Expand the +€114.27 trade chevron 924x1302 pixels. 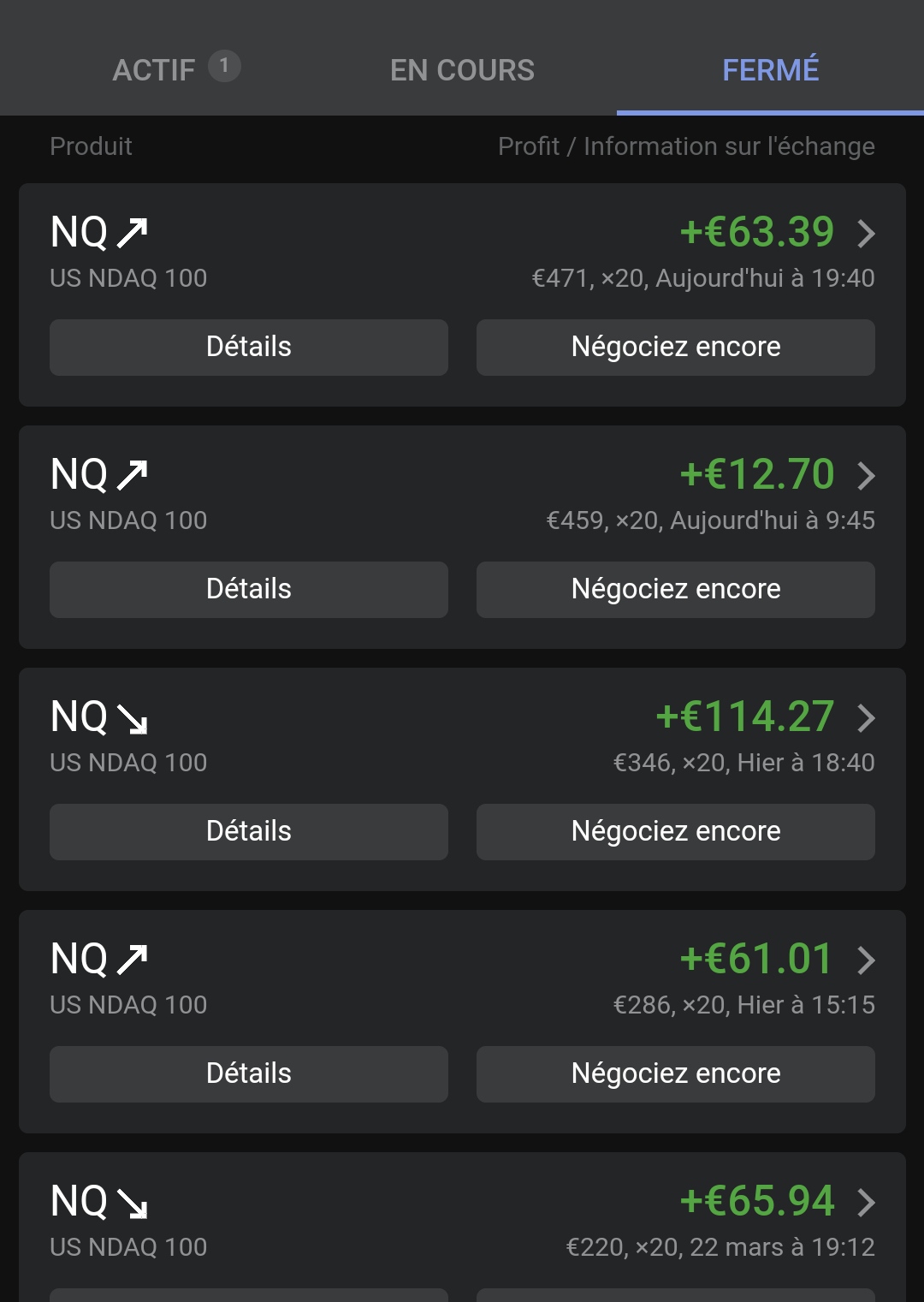pyautogui.click(x=866, y=717)
